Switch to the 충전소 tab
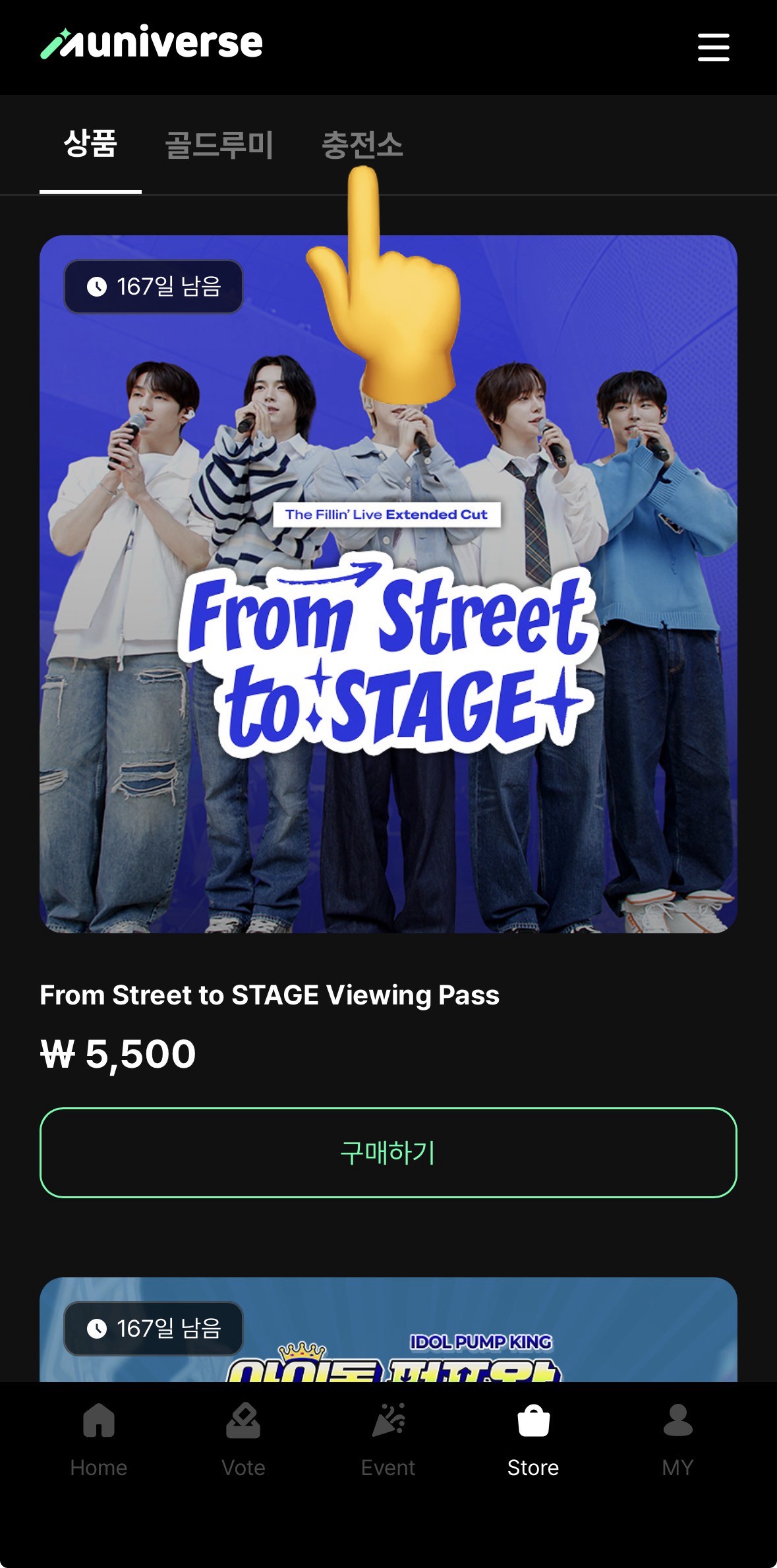The width and height of the screenshot is (777, 1568). point(362,145)
